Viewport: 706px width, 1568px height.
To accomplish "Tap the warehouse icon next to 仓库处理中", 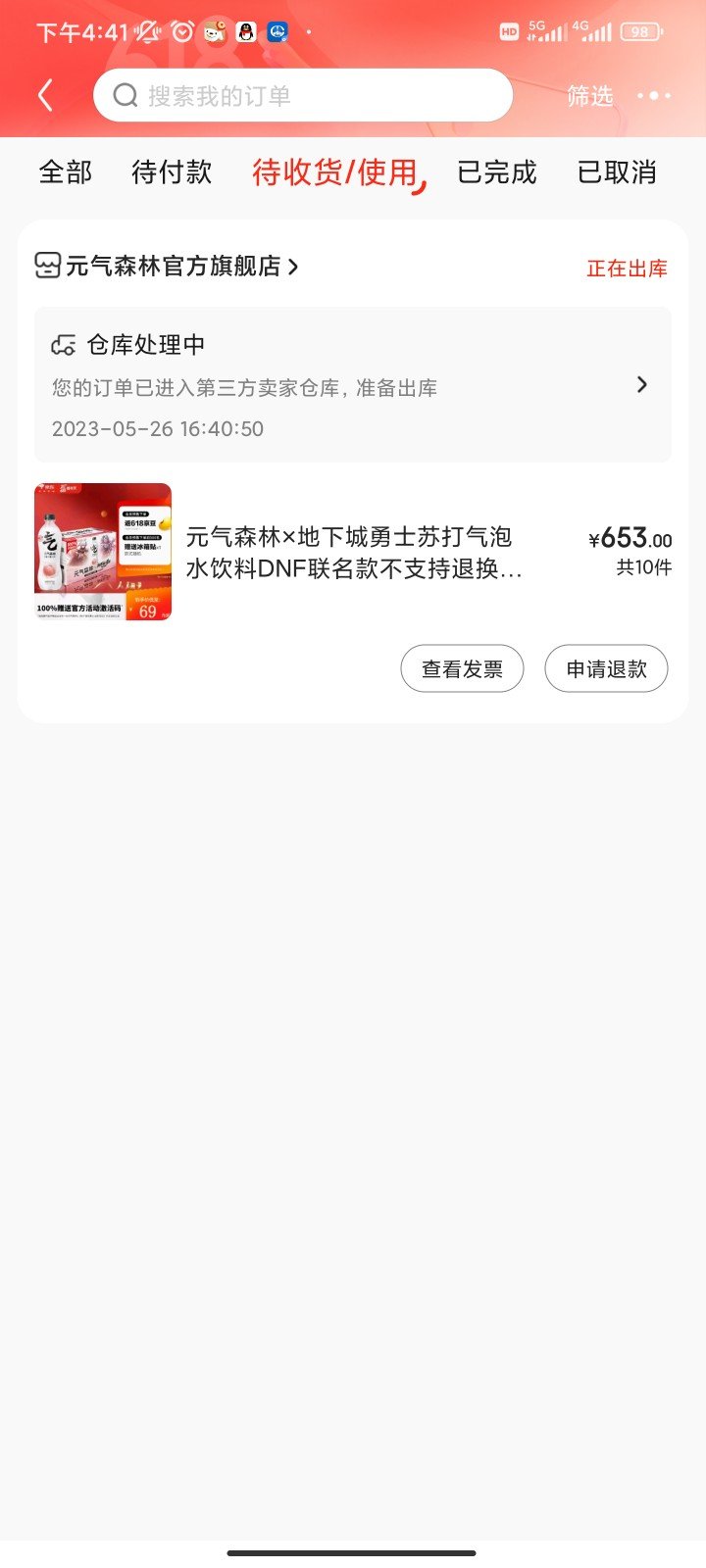I will tap(63, 344).
